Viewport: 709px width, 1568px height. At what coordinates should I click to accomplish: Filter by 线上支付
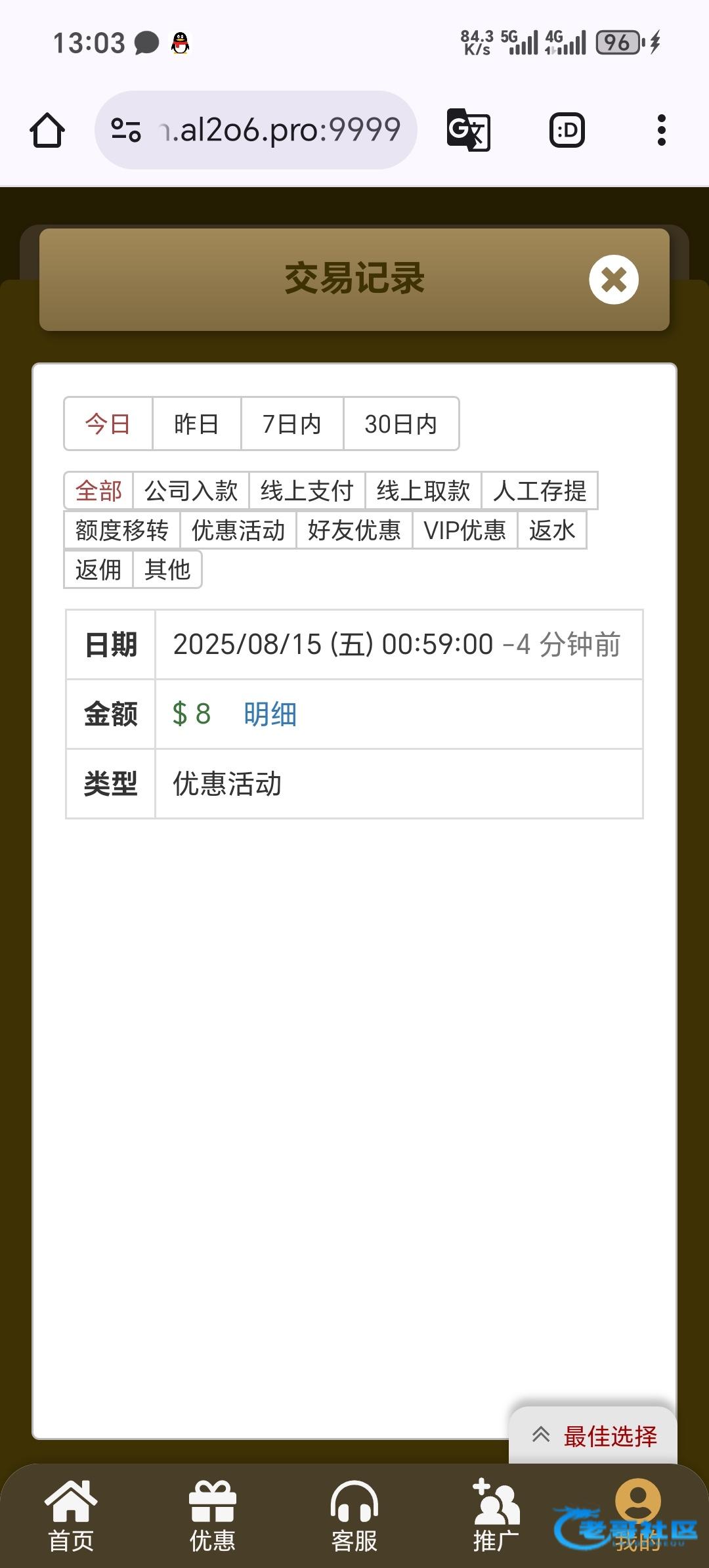[307, 491]
